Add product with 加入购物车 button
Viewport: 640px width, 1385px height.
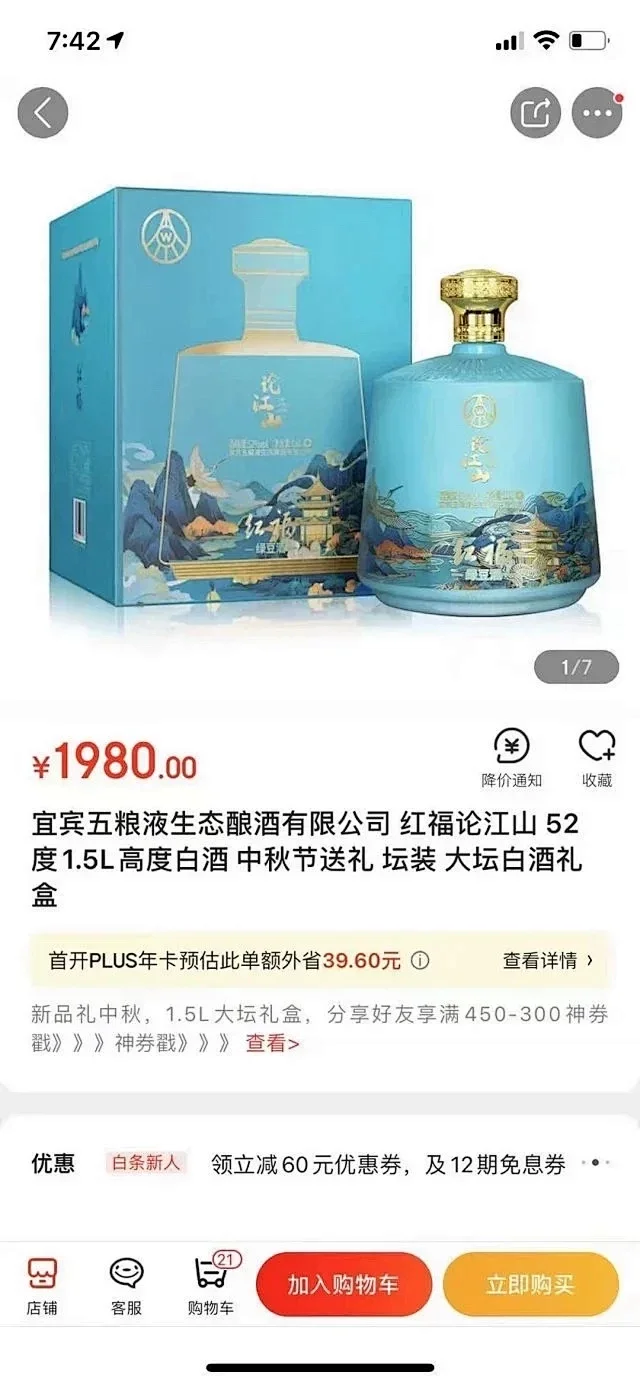pos(343,1284)
